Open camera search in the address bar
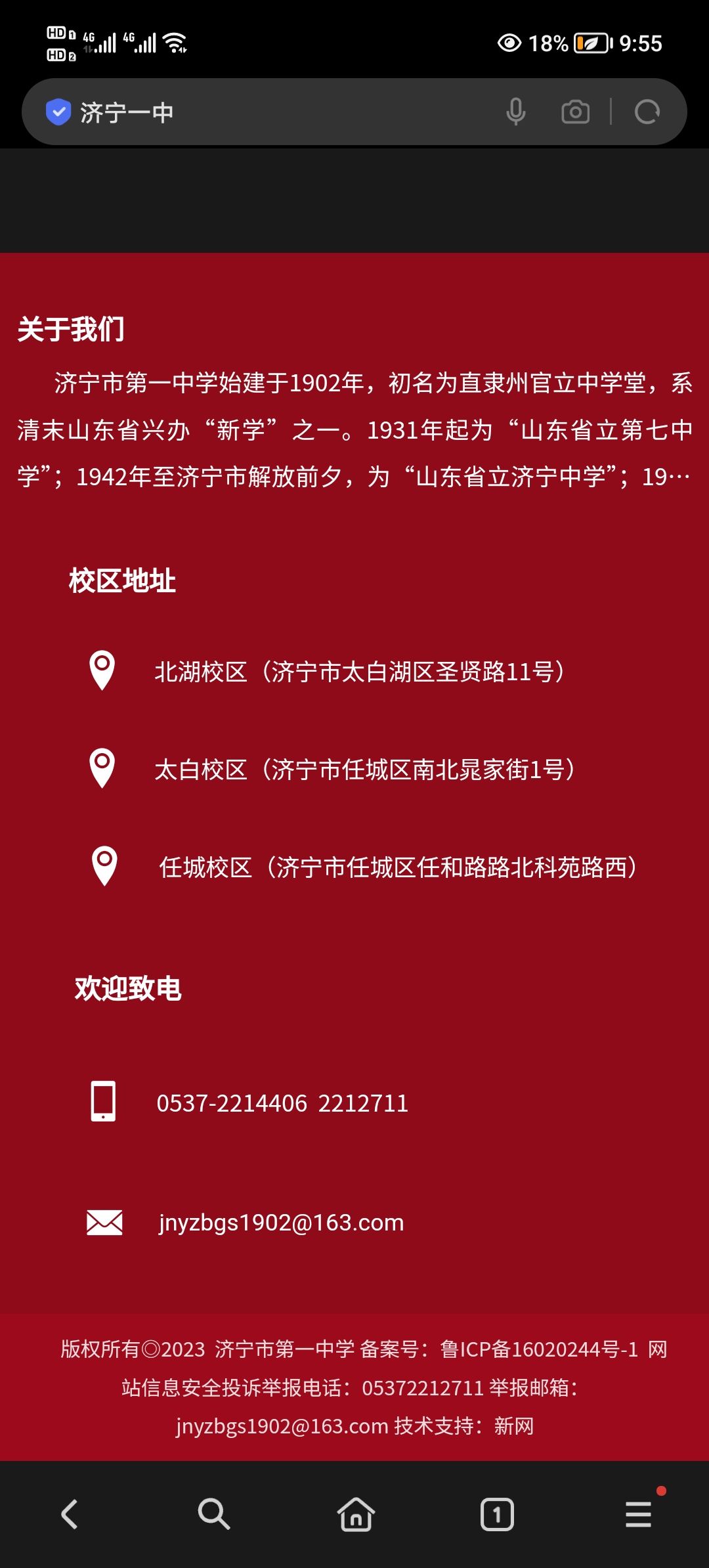The width and height of the screenshot is (709, 1568). tap(575, 112)
